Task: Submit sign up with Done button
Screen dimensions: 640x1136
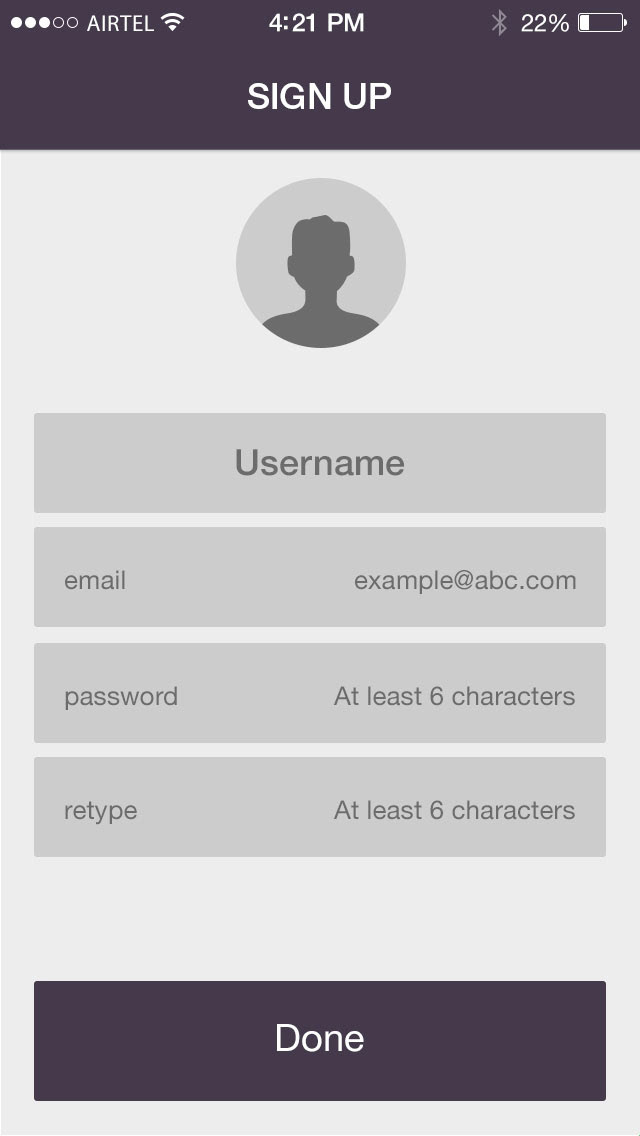Action: click(320, 1041)
